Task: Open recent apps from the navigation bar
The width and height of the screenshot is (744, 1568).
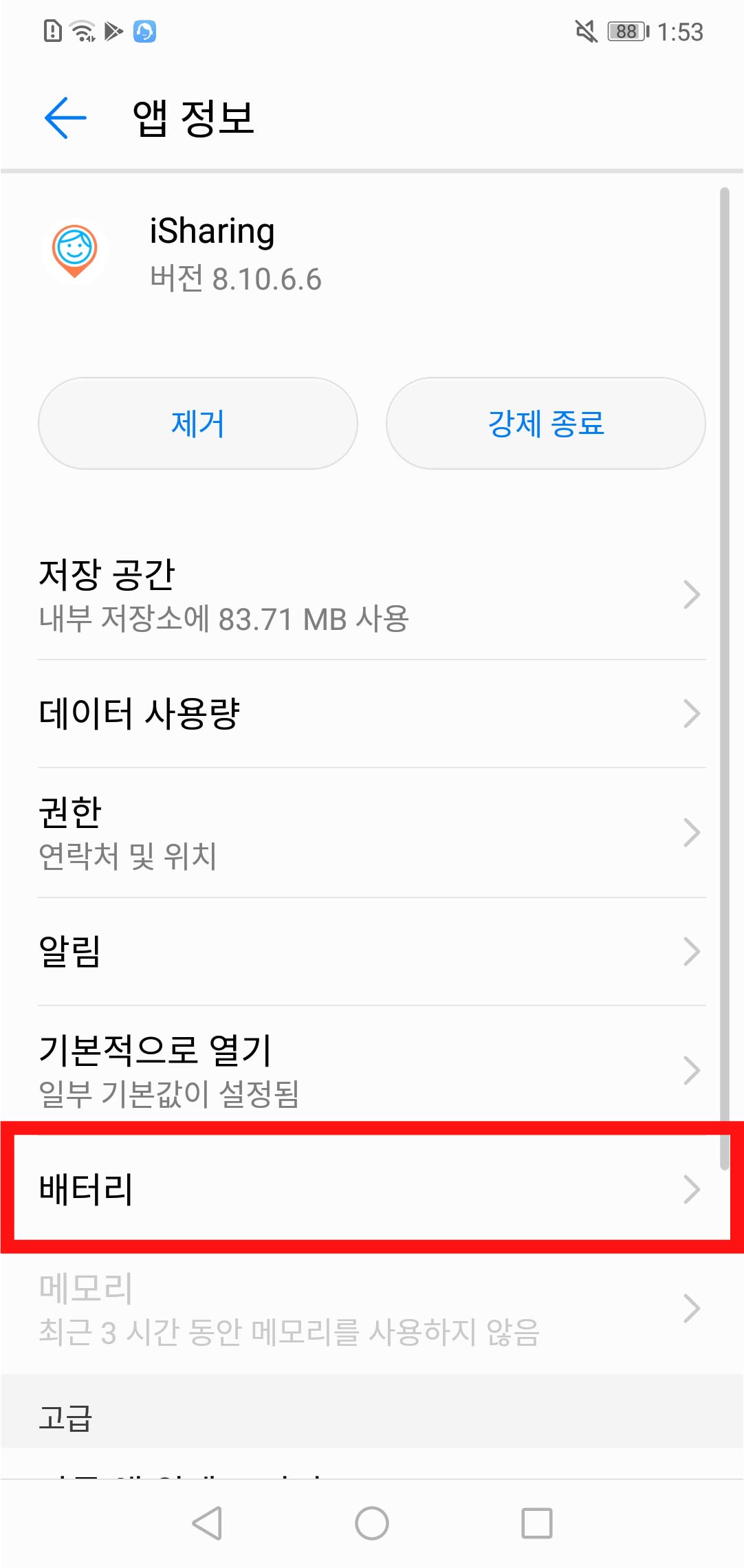Action: [536, 1523]
